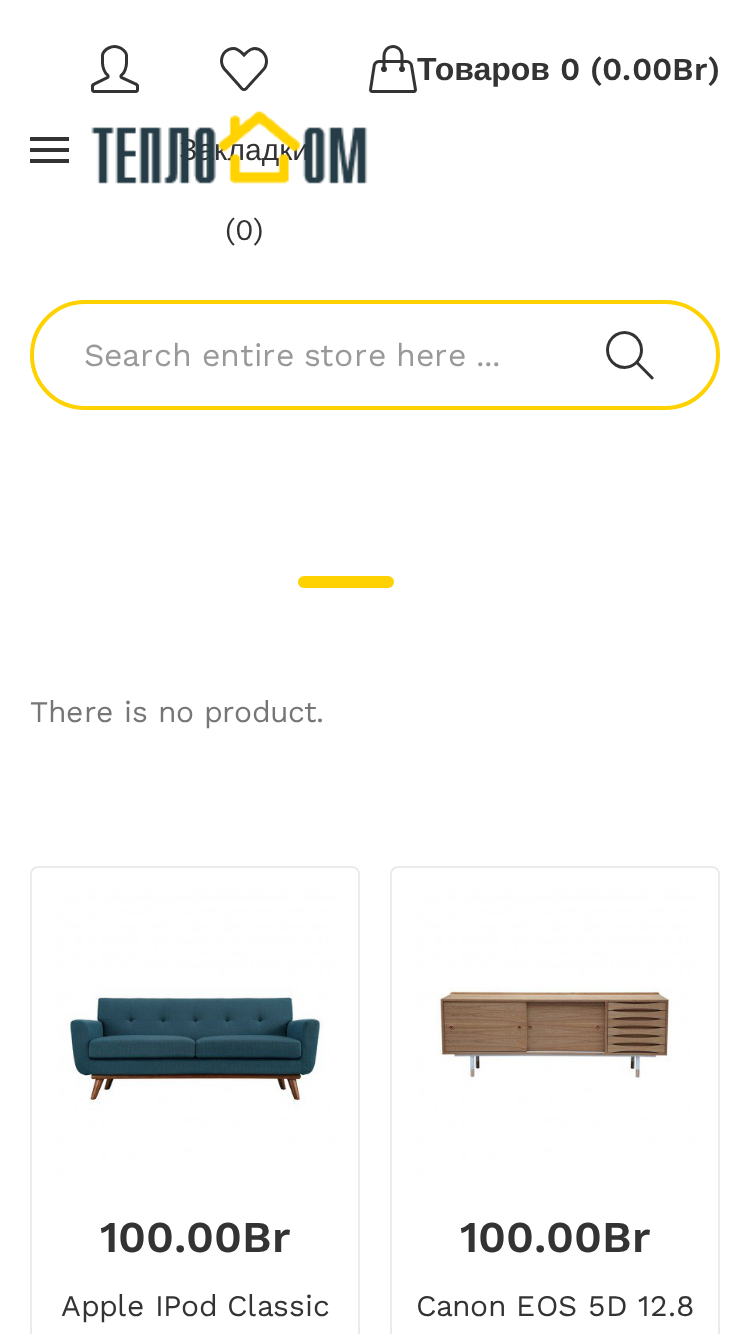750x1334 pixels.
Task: Tap the search entire store field
Action: click(320, 355)
